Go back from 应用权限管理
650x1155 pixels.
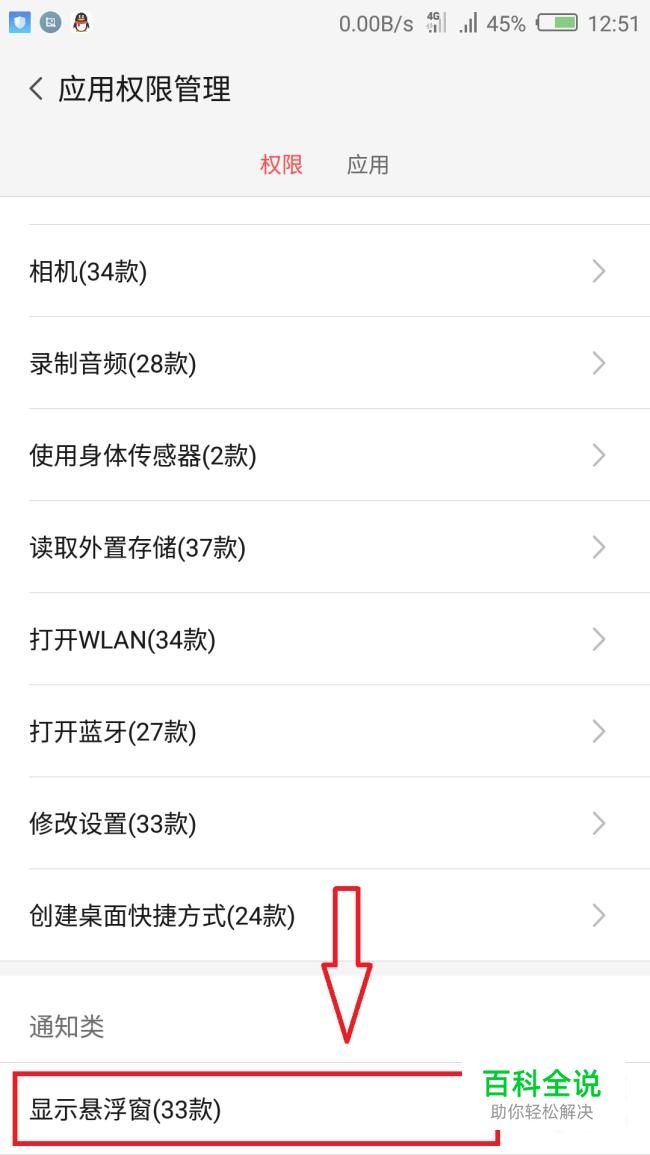[x=36, y=89]
